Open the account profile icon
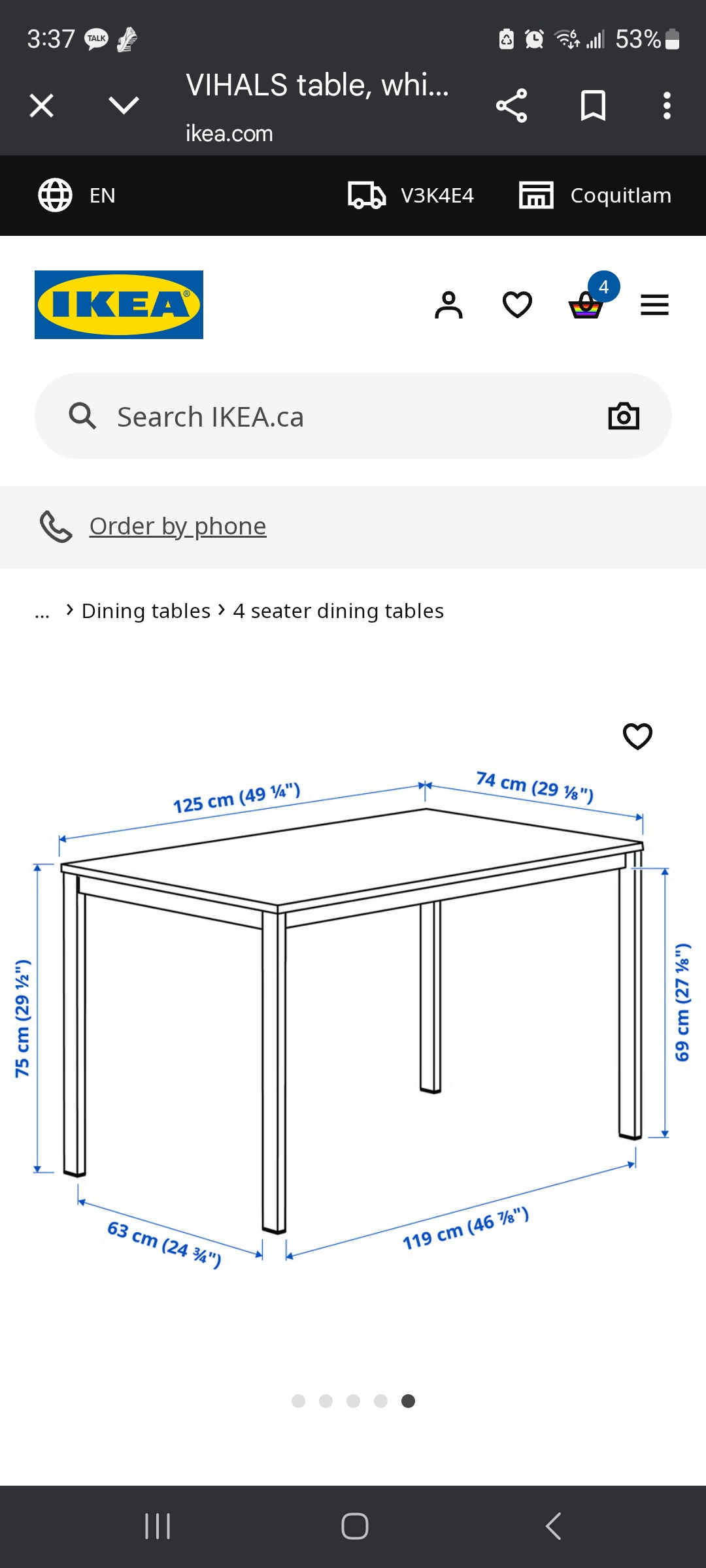 [448, 305]
